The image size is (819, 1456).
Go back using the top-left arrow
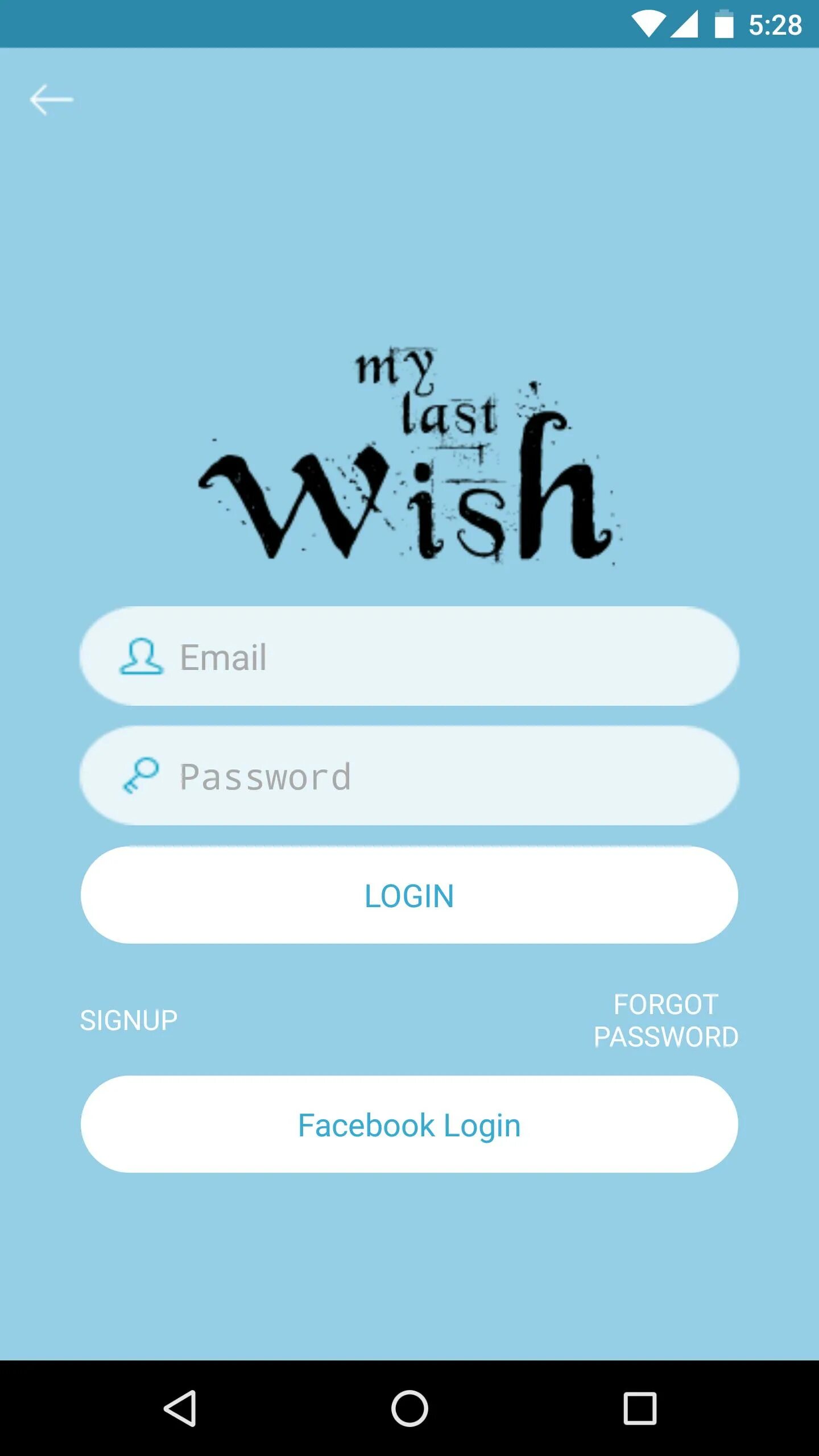[x=51, y=100]
